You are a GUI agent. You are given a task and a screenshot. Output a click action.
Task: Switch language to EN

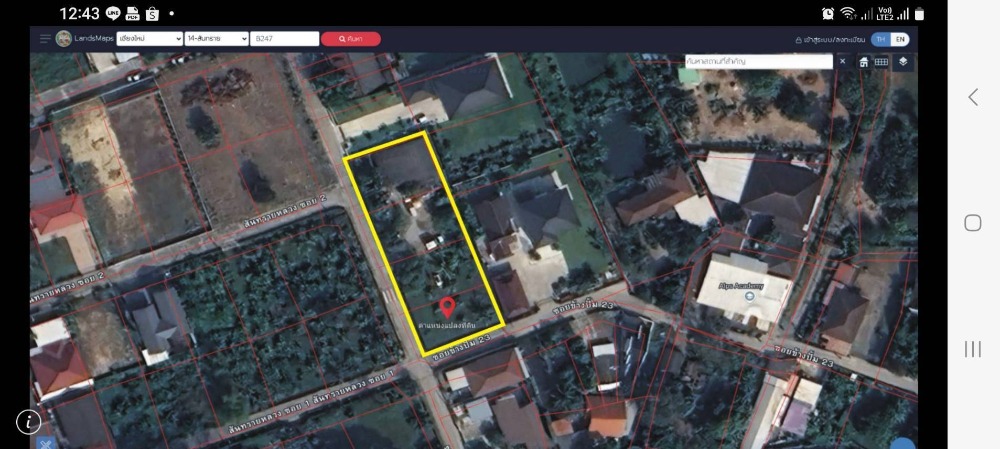[900, 39]
